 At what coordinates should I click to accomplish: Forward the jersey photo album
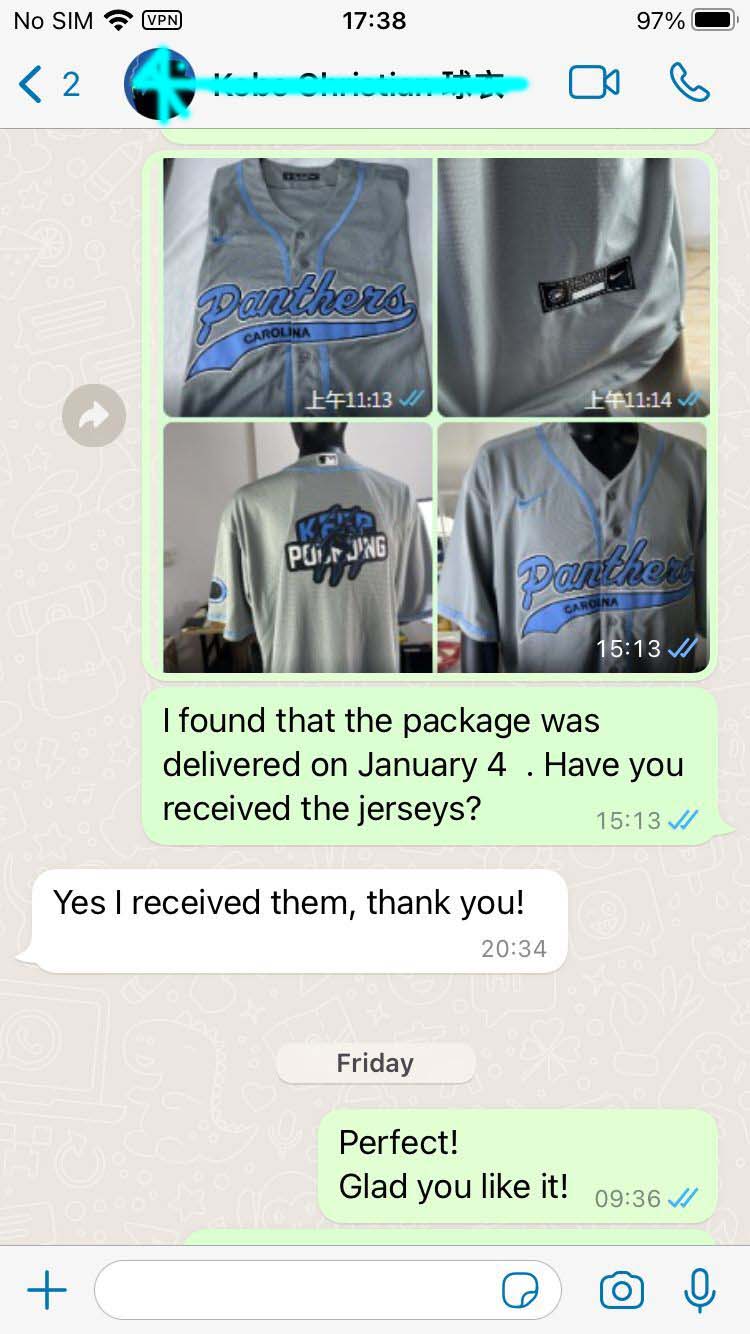(x=94, y=416)
